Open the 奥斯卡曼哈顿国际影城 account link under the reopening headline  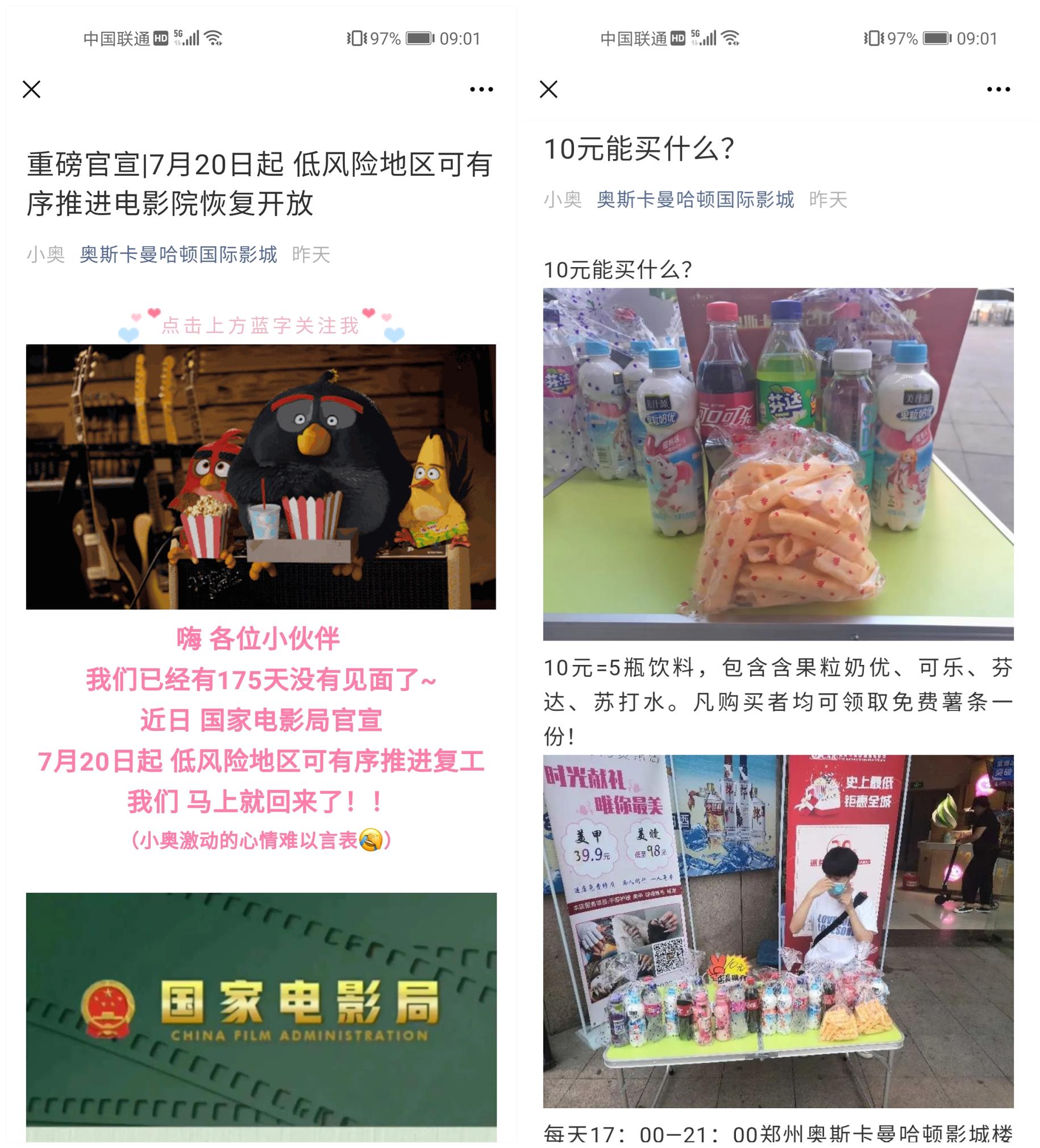178,255
